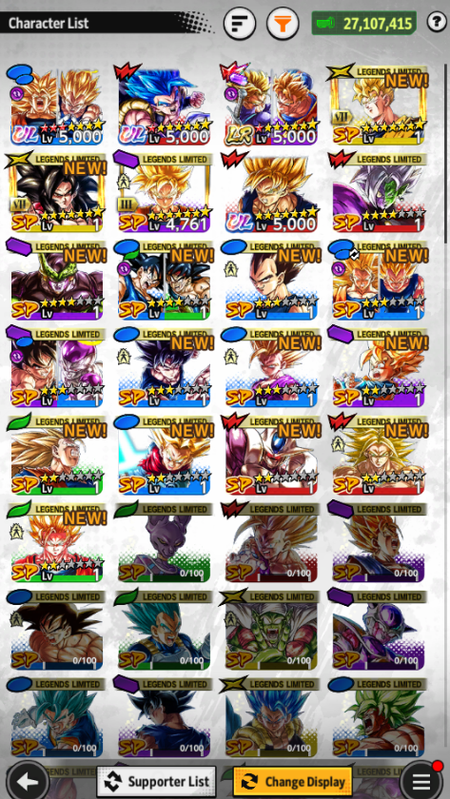The height and width of the screenshot is (799, 450).
Task: Select the SP character at level 4,761
Action: (x=164, y=192)
